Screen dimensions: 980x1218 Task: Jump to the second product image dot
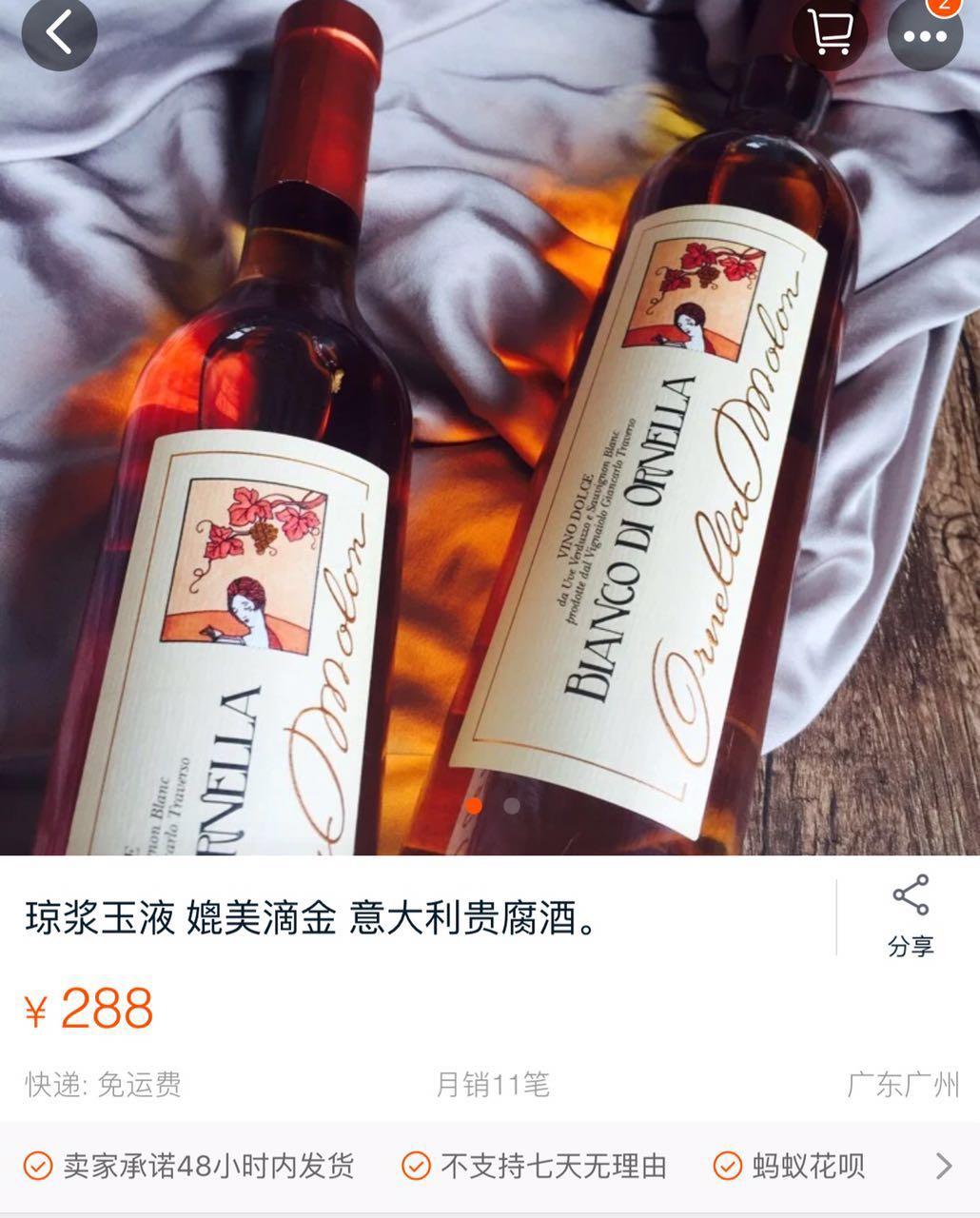click(512, 806)
